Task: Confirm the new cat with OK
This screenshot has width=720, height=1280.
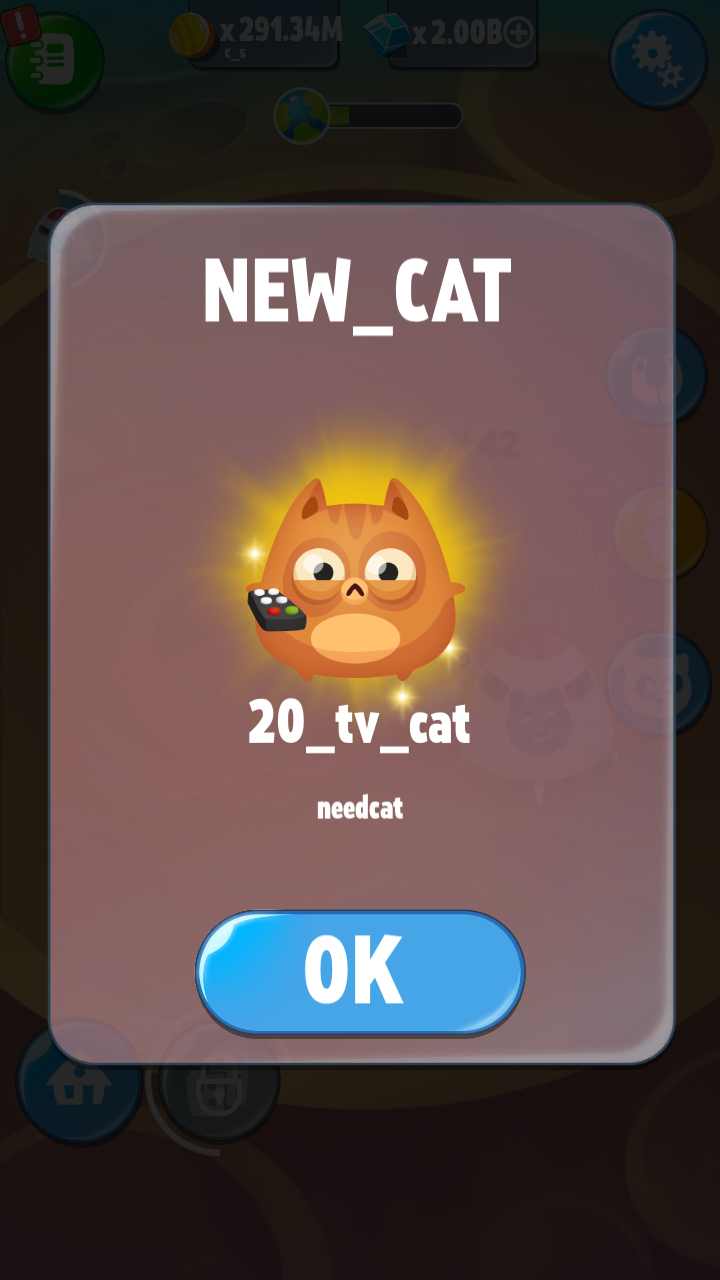Action: tap(360, 971)
